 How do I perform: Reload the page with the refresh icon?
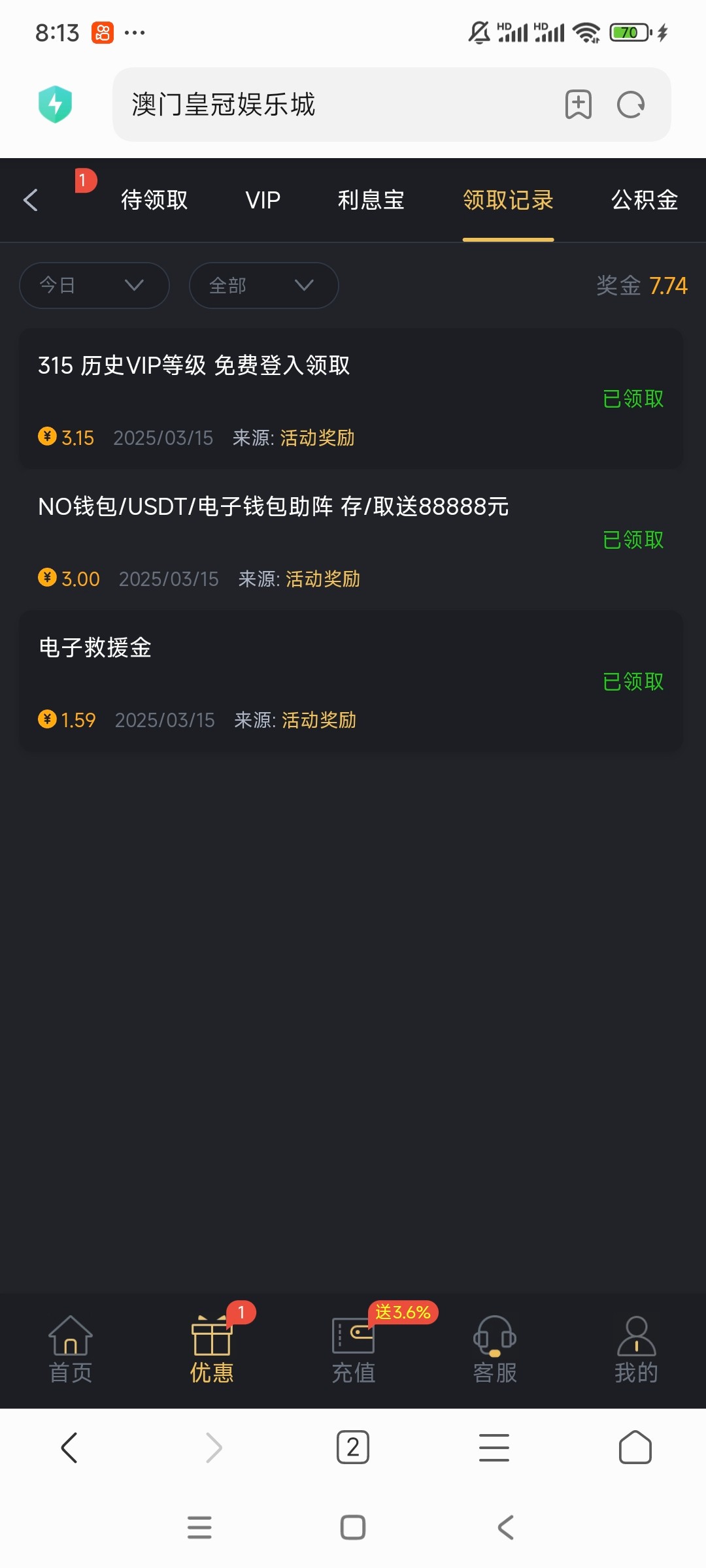(x=631, y=105)
